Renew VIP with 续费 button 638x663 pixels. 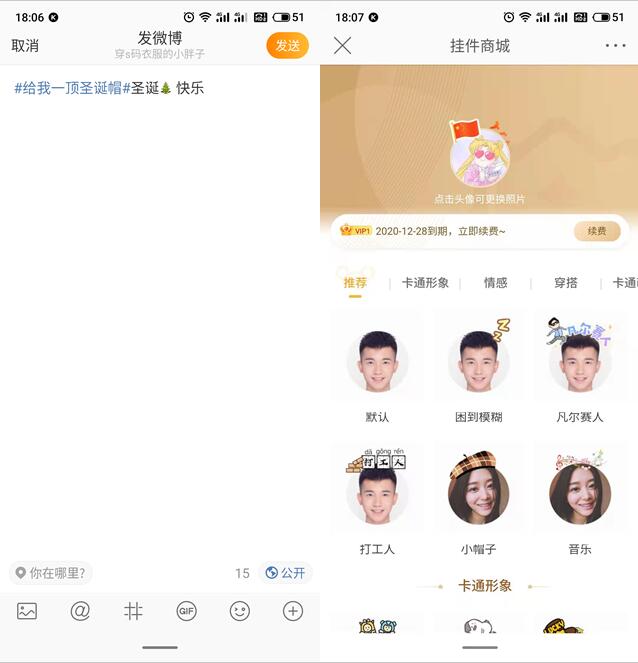point(597,231)
